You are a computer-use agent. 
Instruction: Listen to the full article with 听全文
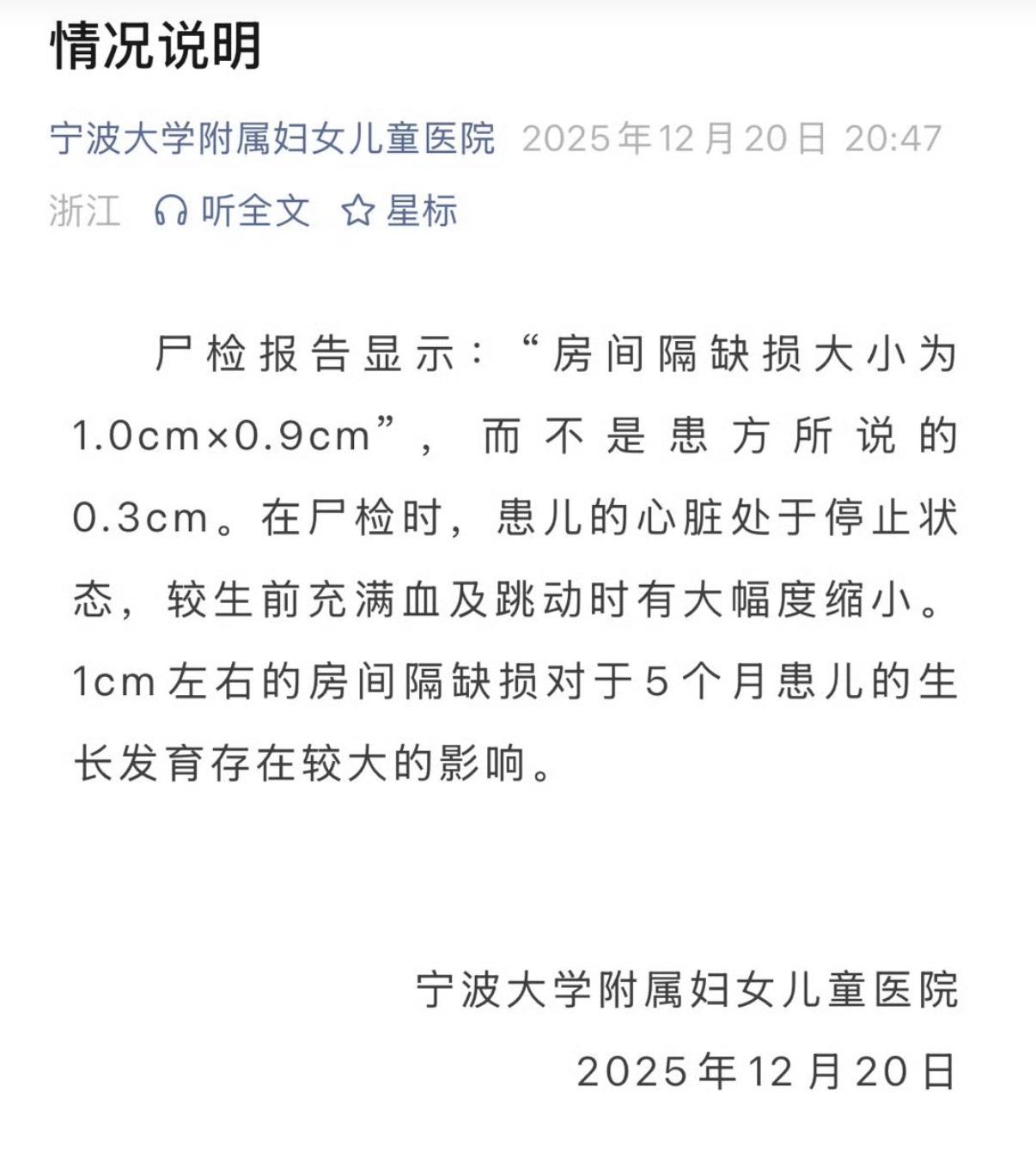232,210
